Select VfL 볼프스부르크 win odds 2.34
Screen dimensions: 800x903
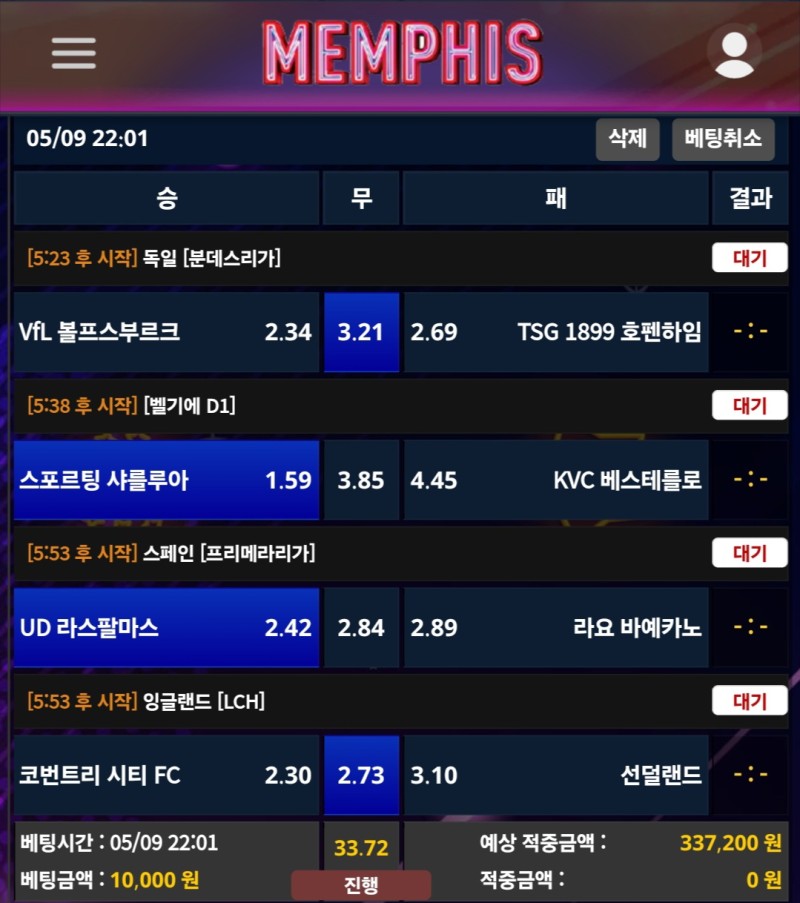(166, 332)
